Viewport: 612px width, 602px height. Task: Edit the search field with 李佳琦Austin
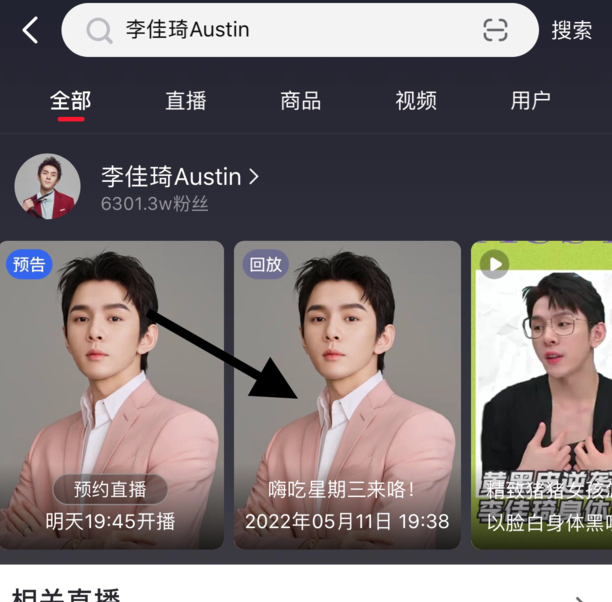pyautogui.click(x=280, y=30)
